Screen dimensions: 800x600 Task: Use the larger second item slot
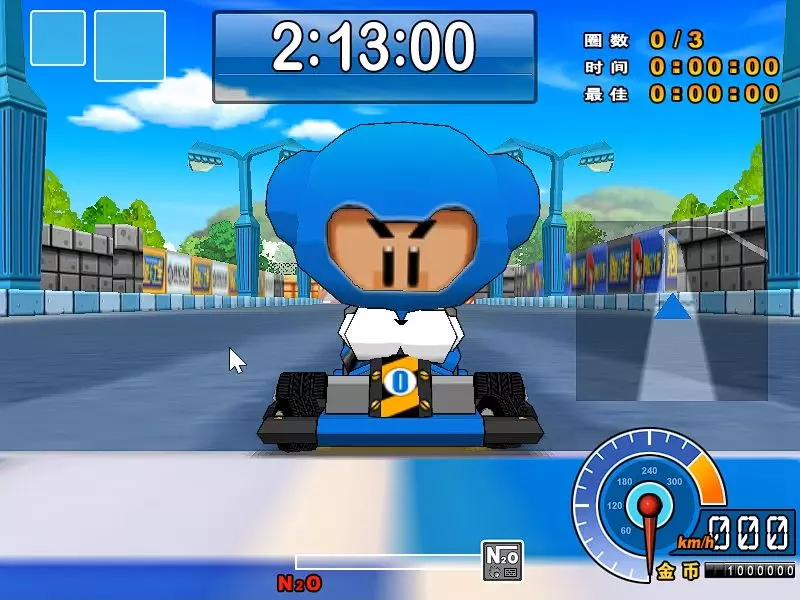point(130,46)
